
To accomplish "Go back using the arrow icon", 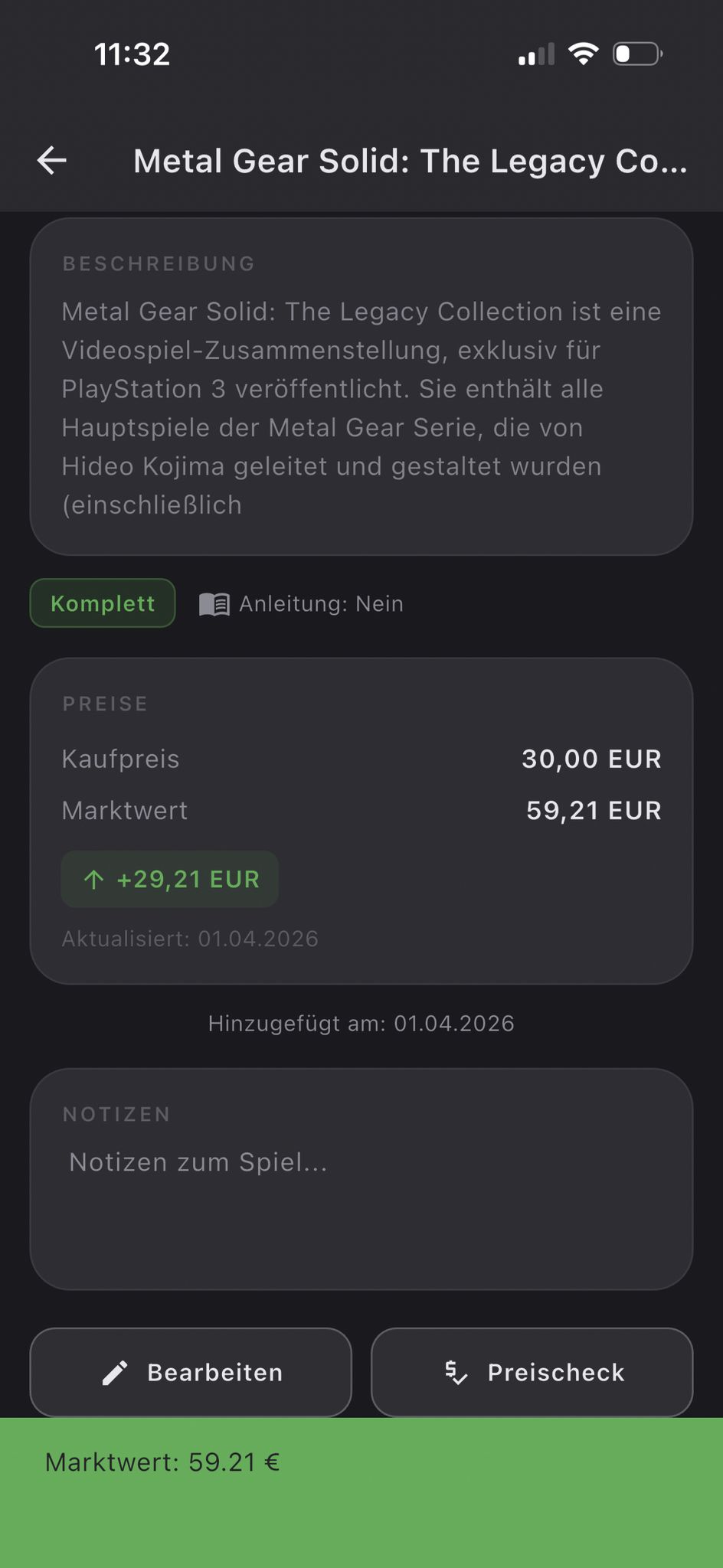I will click(52, 161).
